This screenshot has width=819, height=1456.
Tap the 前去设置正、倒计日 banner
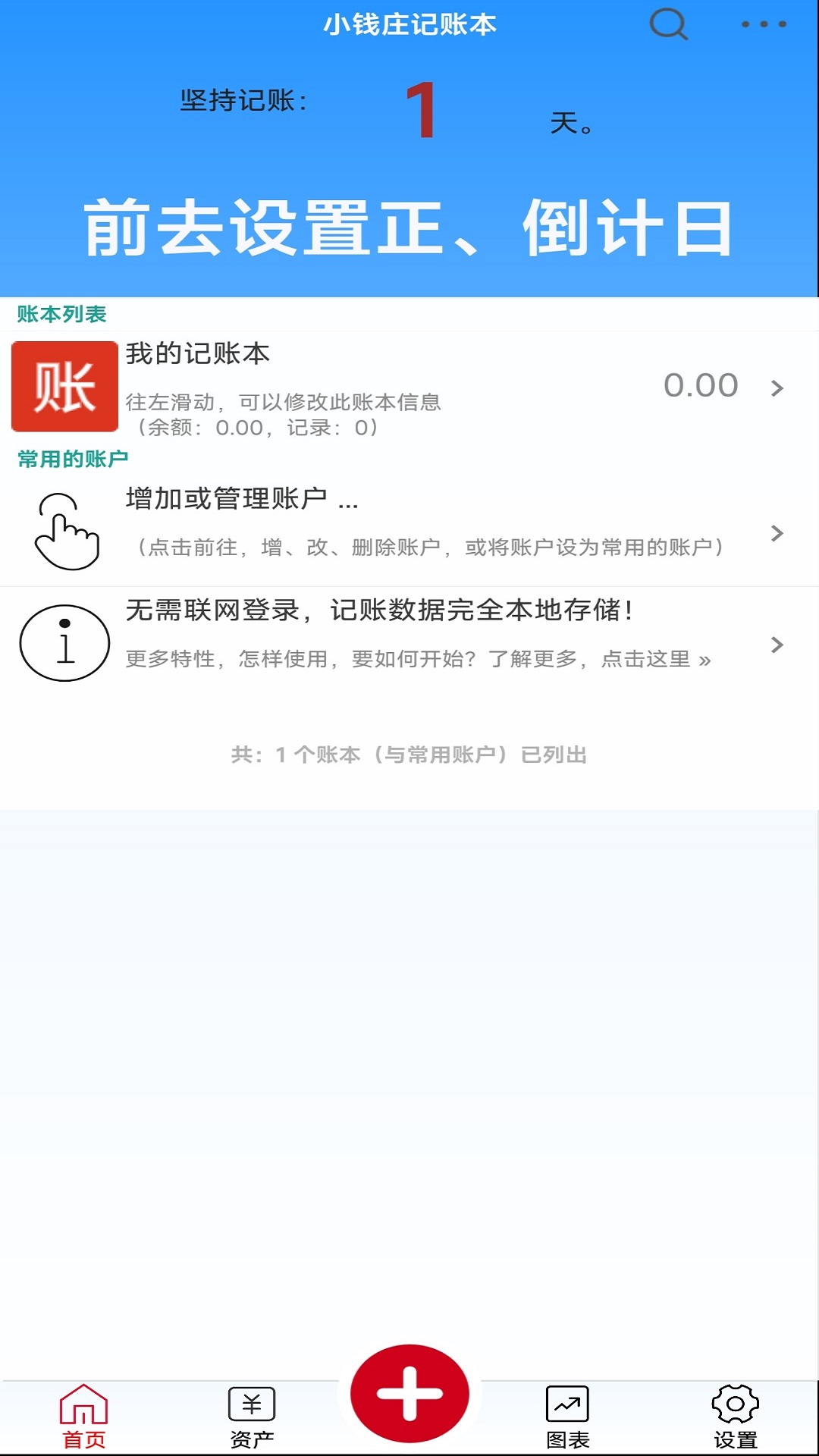(409, 227)
